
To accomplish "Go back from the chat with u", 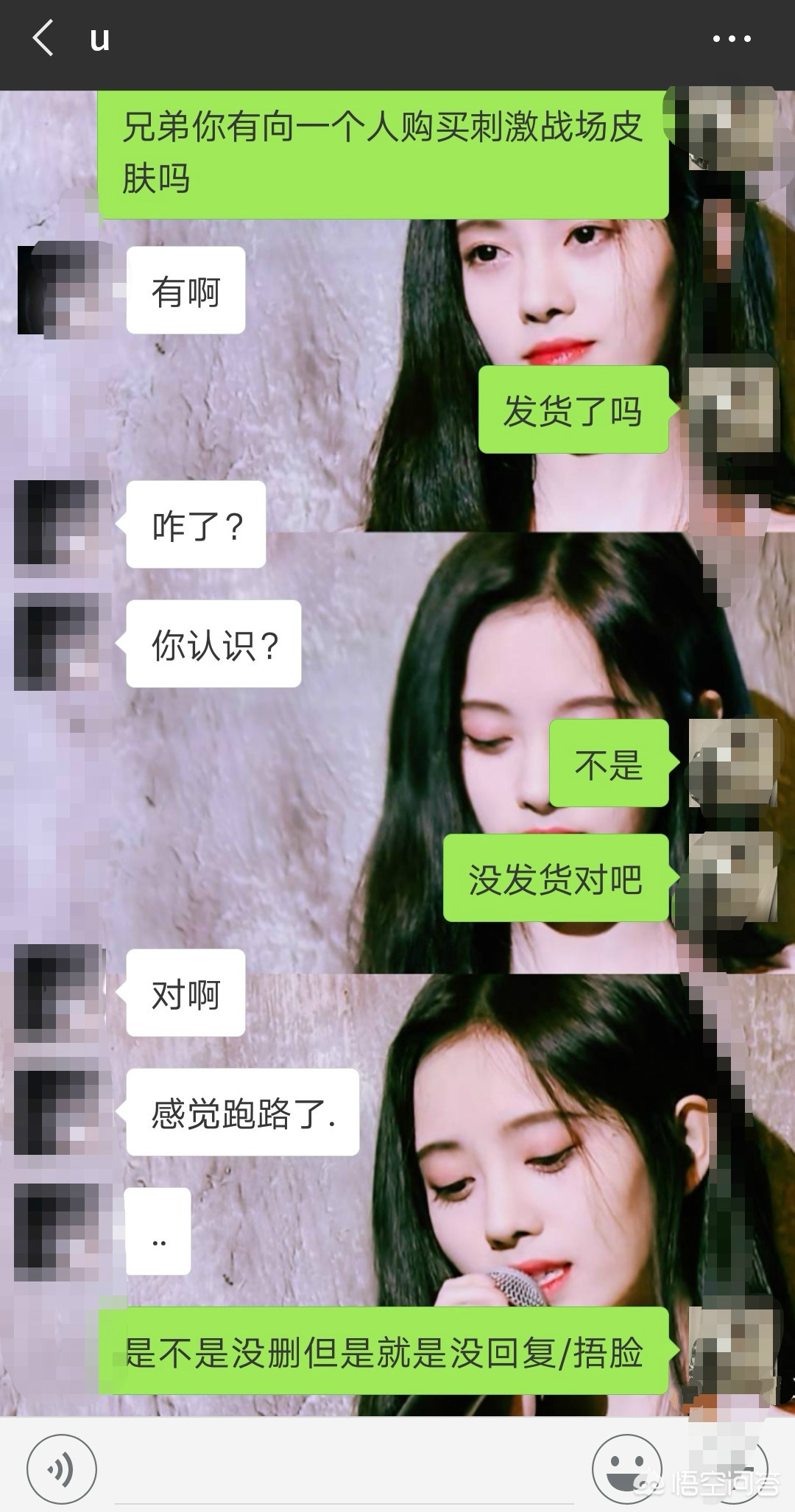I will click(x=43, y=38).
